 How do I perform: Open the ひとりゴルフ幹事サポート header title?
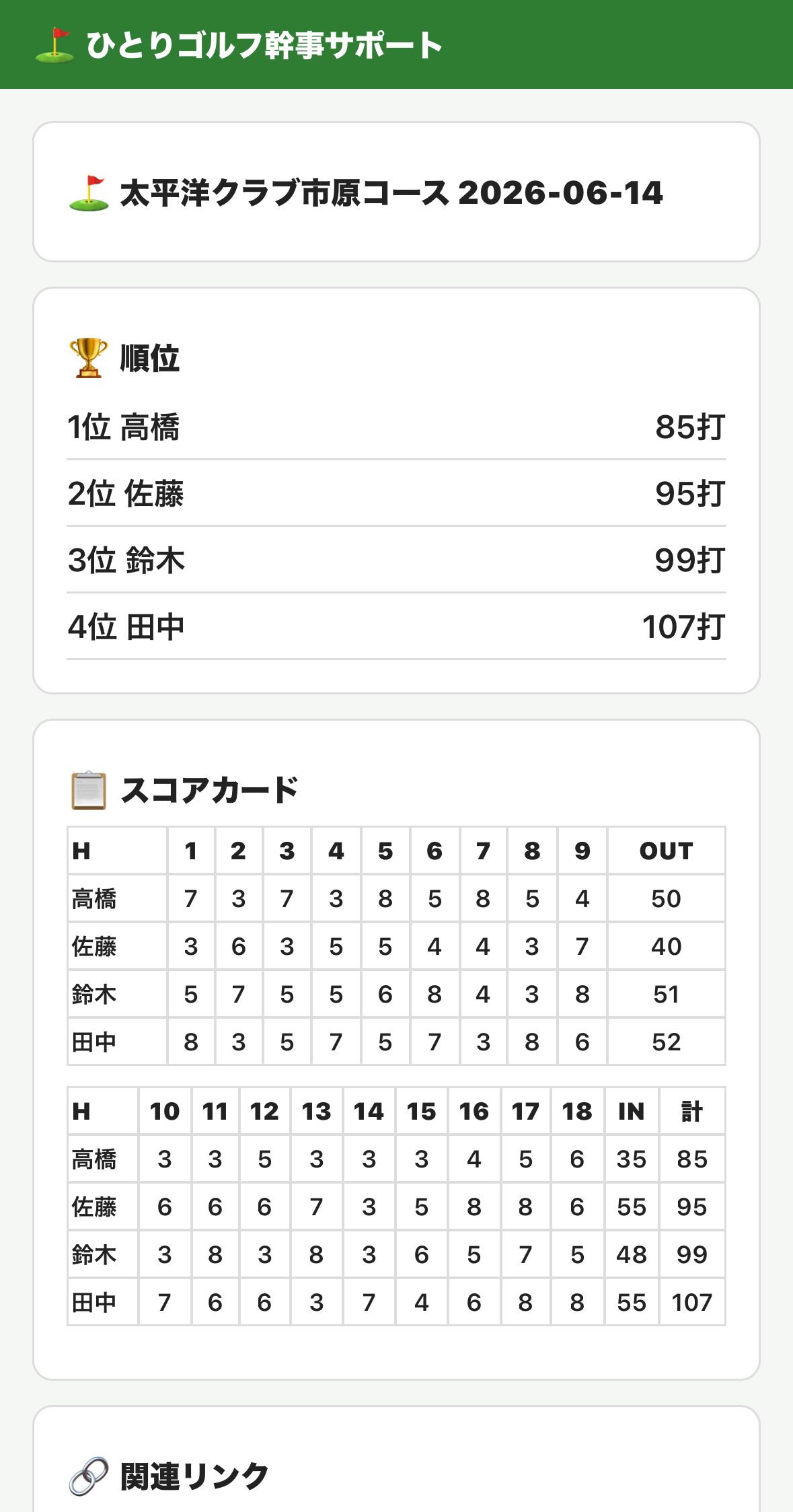coord(239,45)
